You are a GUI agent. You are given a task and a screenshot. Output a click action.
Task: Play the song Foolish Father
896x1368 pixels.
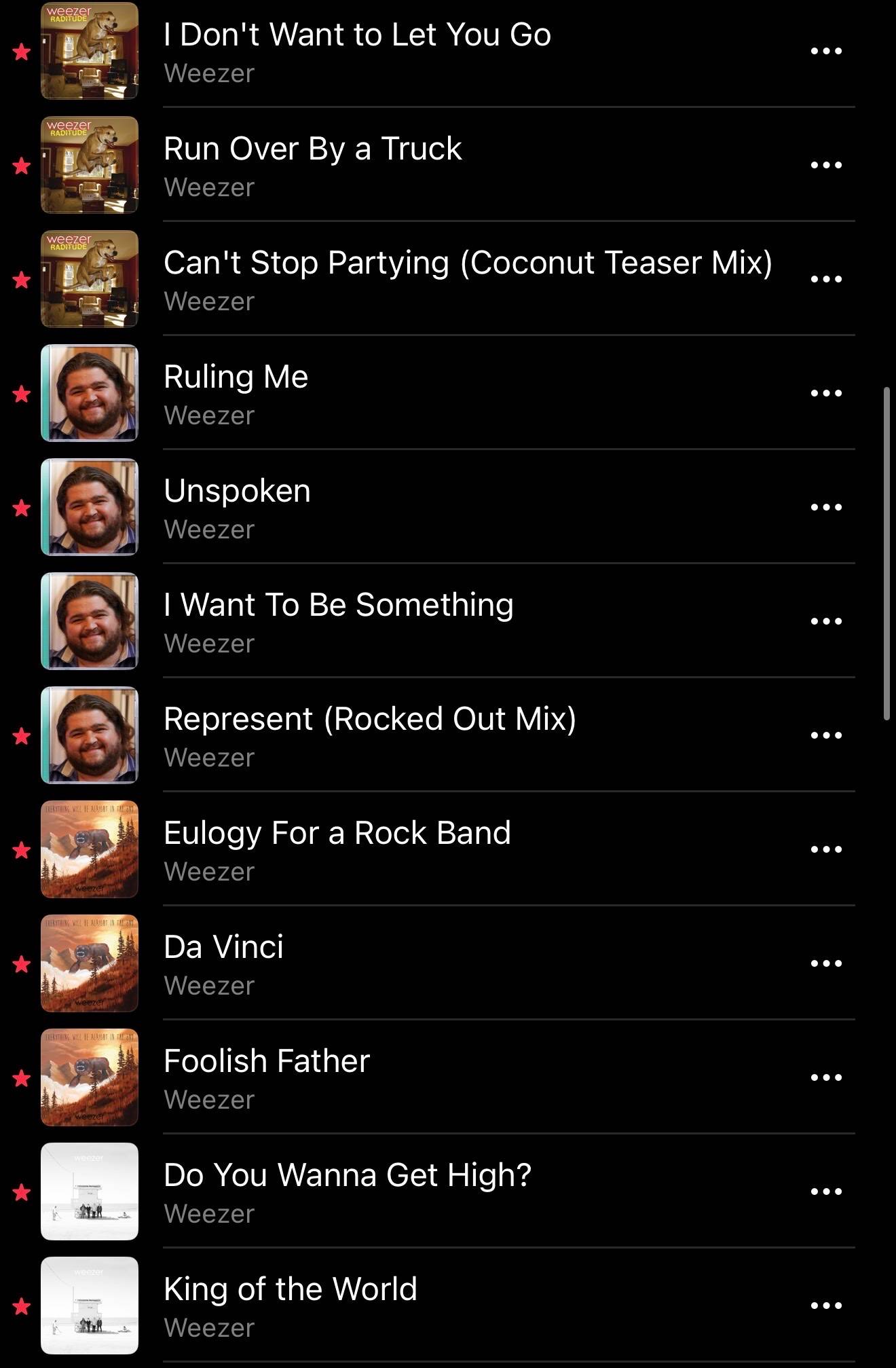click(x=266, y=1062)
